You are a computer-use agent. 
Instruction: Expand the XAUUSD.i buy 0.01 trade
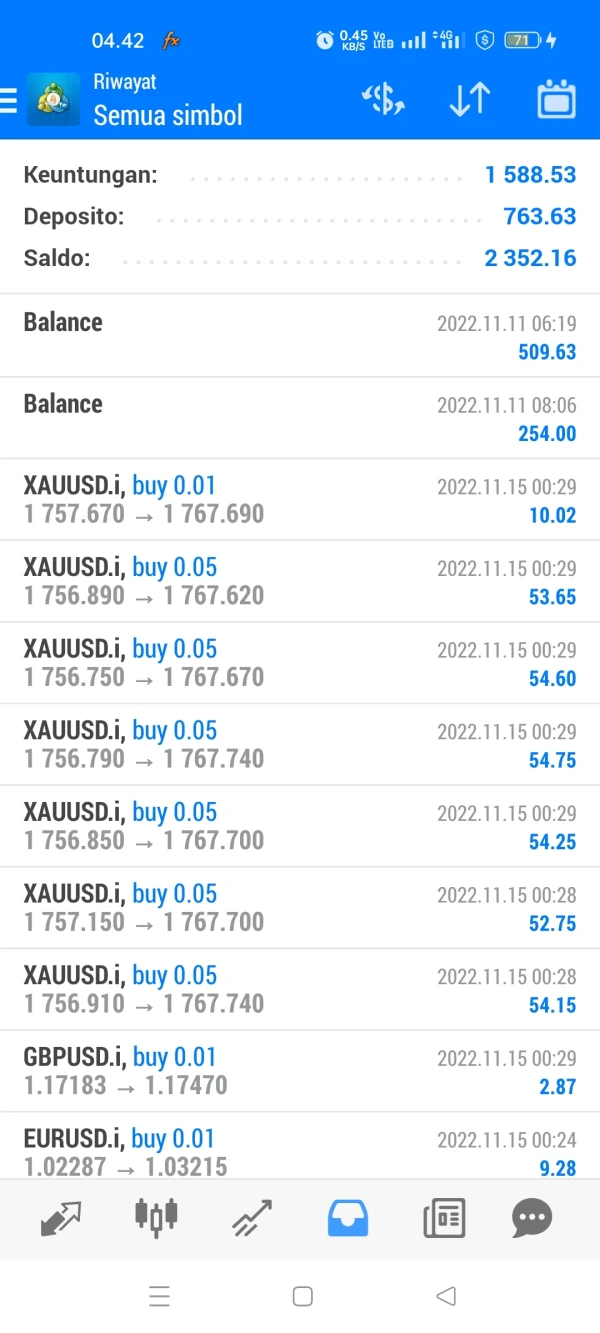point(300,500)
